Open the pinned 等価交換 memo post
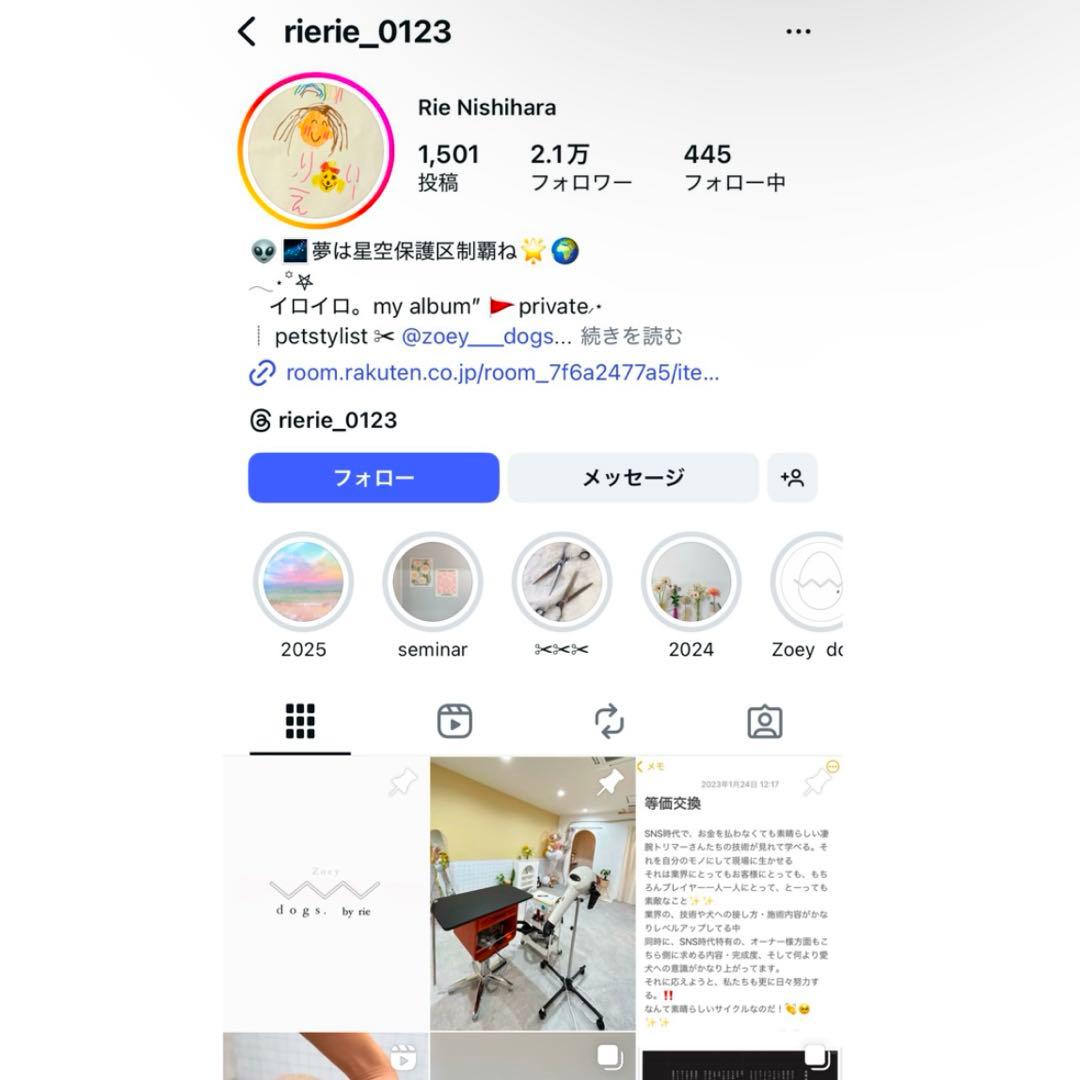The width and height of the screenshot is (1080, 1080). coord(739,893)
